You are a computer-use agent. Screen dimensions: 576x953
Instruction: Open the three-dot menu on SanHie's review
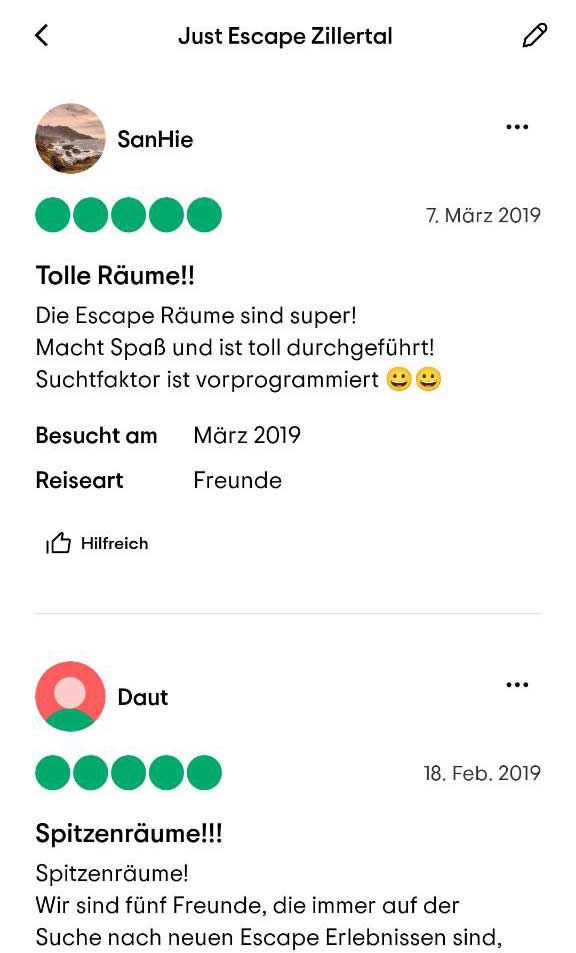[x=517, y=127]
